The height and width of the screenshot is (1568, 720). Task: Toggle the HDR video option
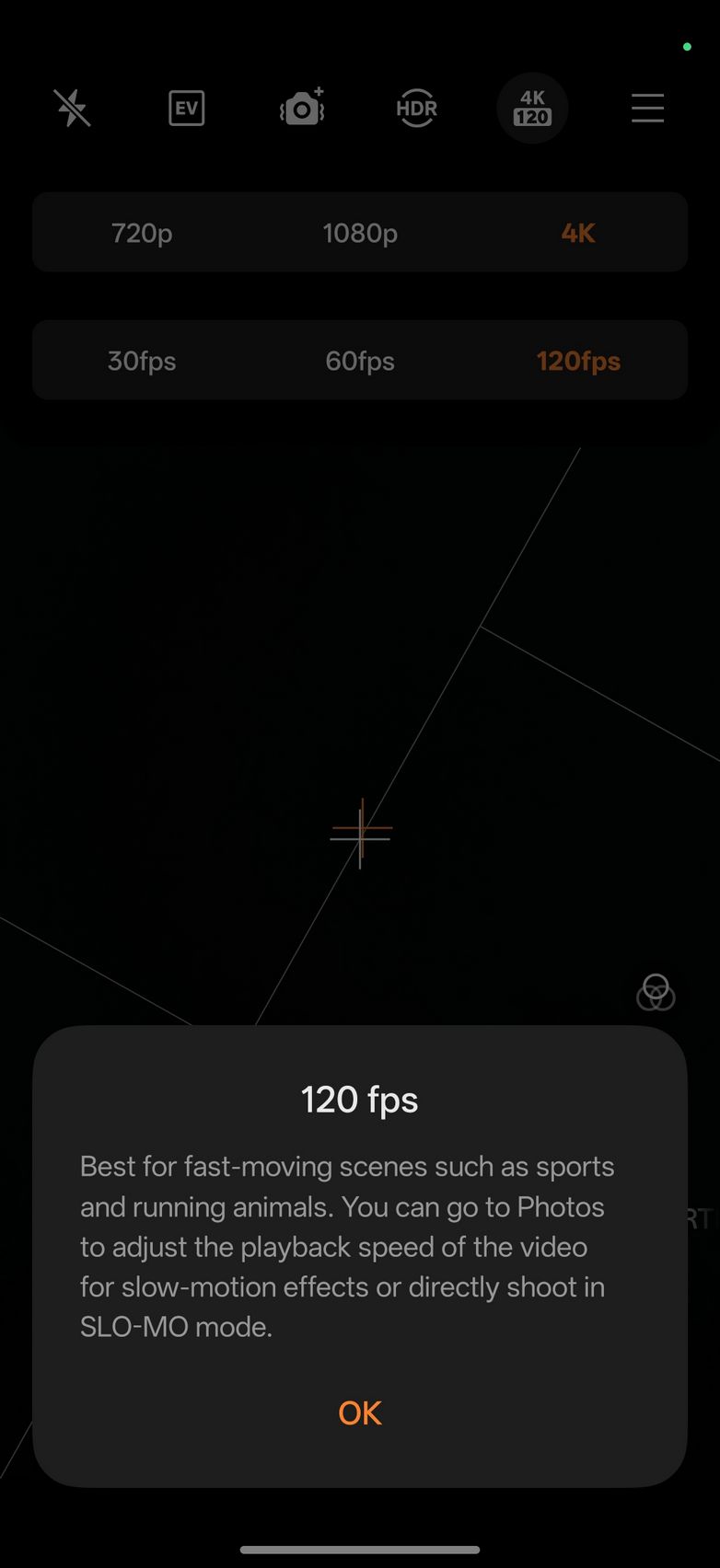[417, 109]
